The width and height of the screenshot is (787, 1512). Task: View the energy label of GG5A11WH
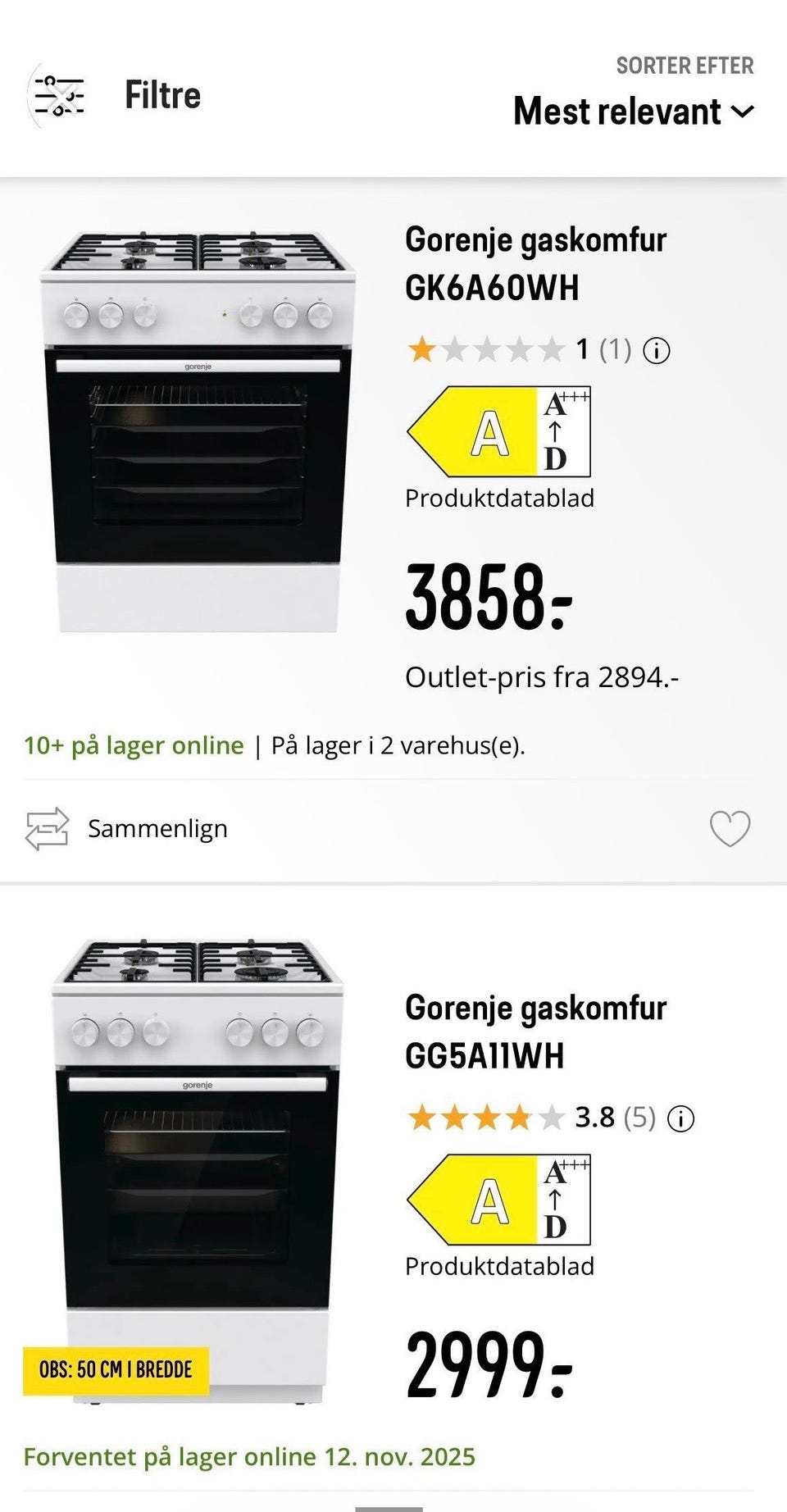click(x=498, y=1200)
